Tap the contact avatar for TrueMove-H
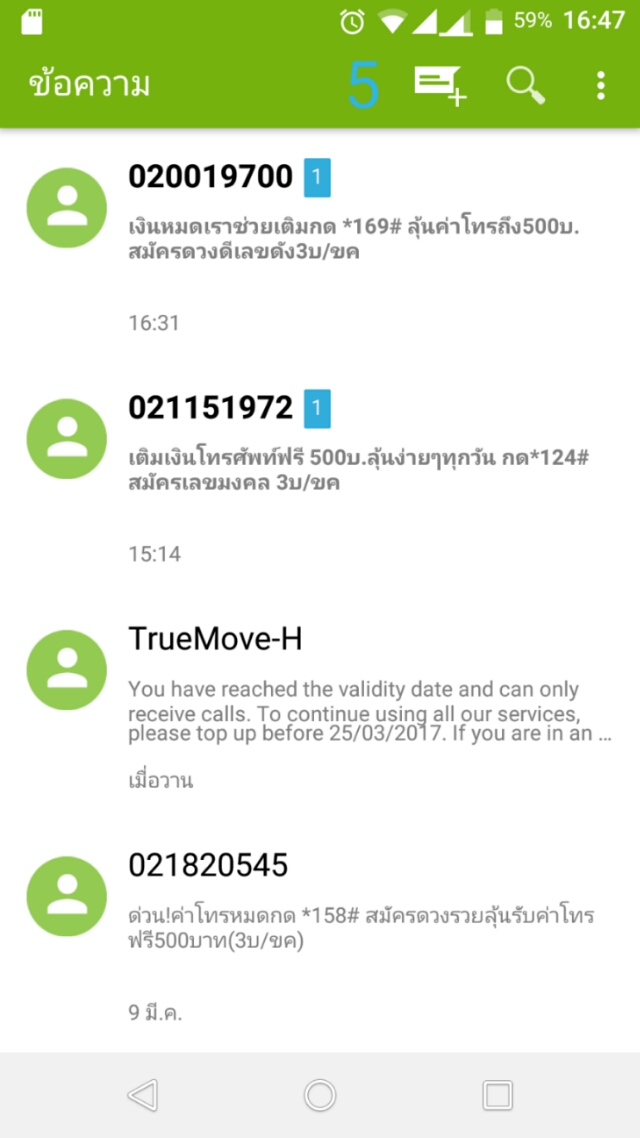 67,670
